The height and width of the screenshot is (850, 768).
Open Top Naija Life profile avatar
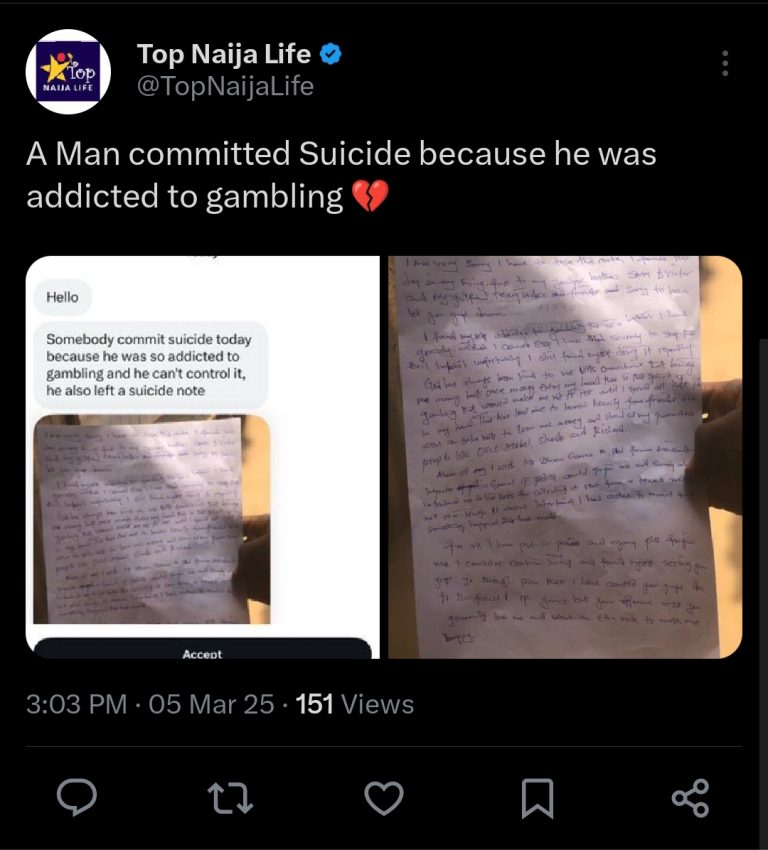click(68, 72)
